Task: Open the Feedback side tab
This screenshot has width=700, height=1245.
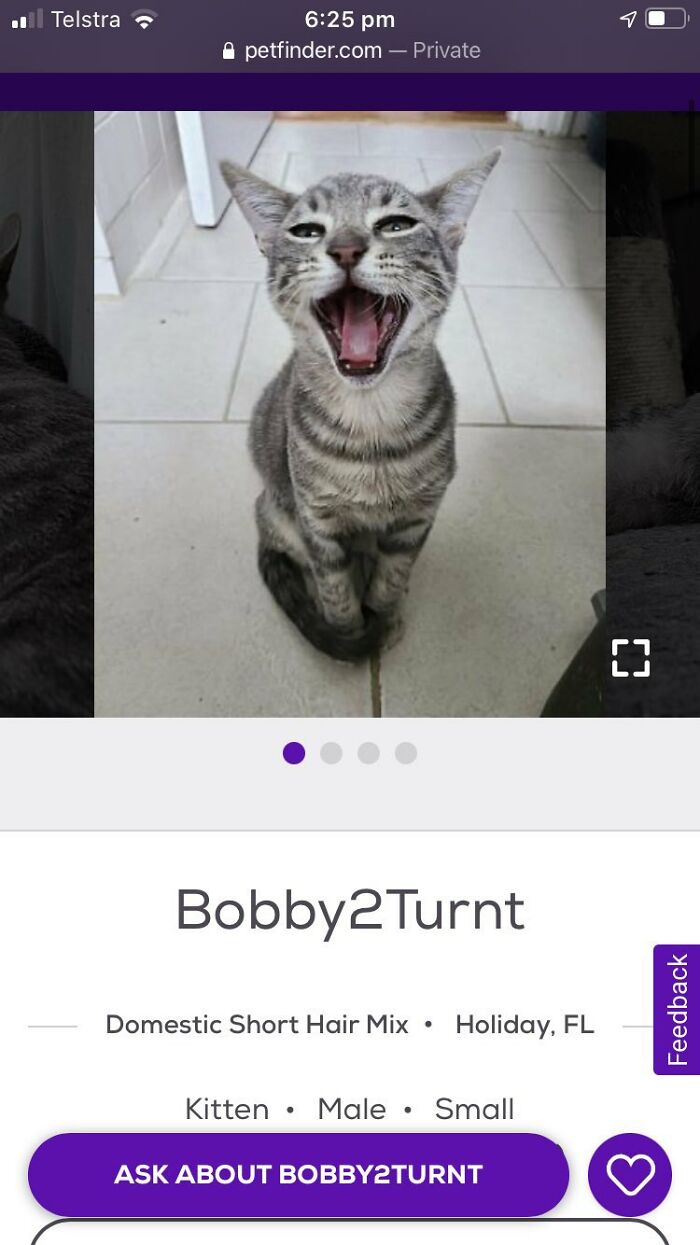Action: click(677, 1009)
